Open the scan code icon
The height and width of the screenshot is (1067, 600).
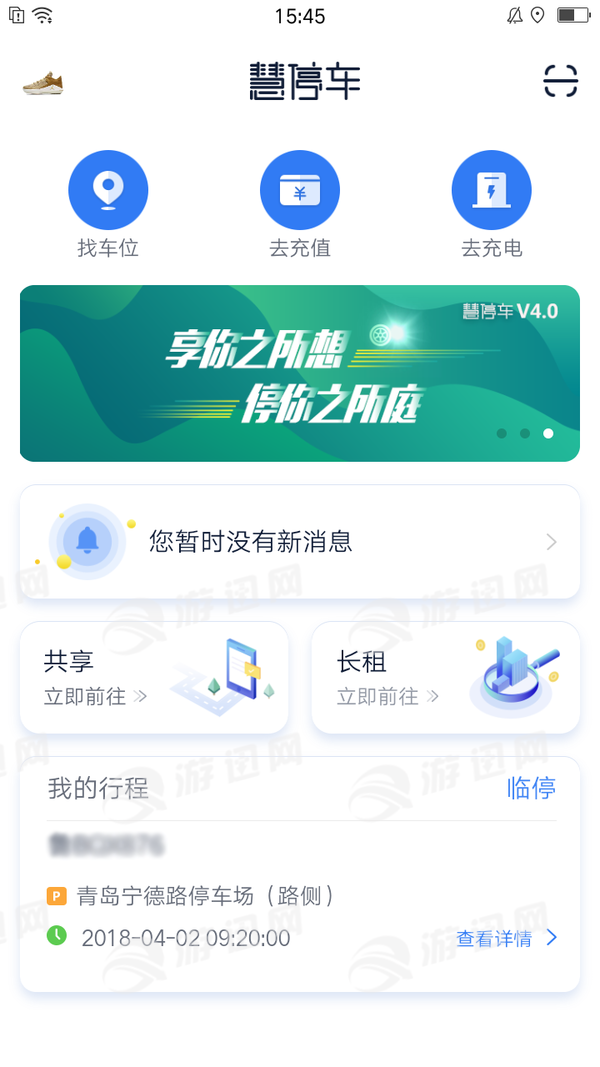561,81
